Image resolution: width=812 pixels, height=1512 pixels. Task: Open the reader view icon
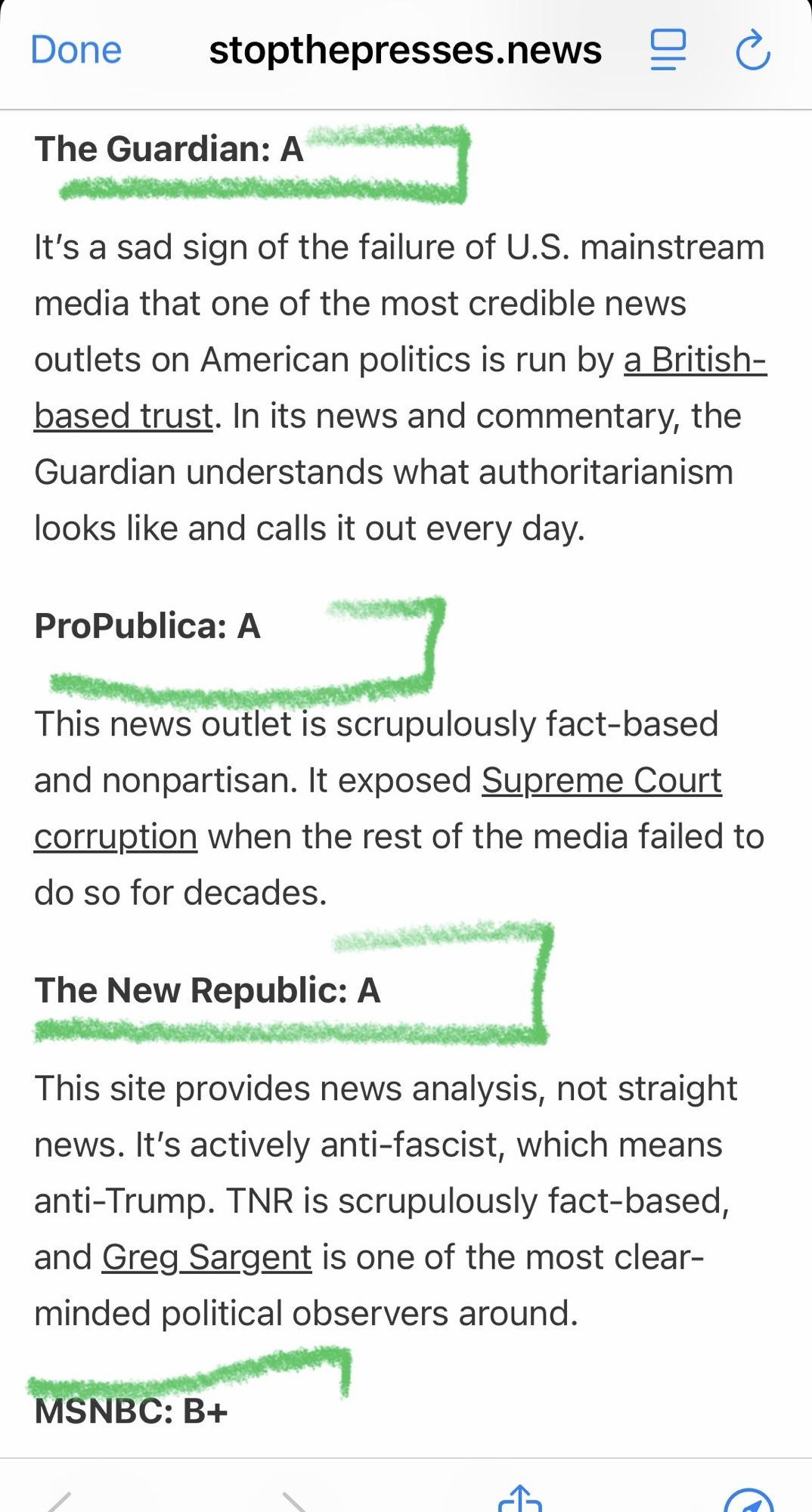coord(668,50)
